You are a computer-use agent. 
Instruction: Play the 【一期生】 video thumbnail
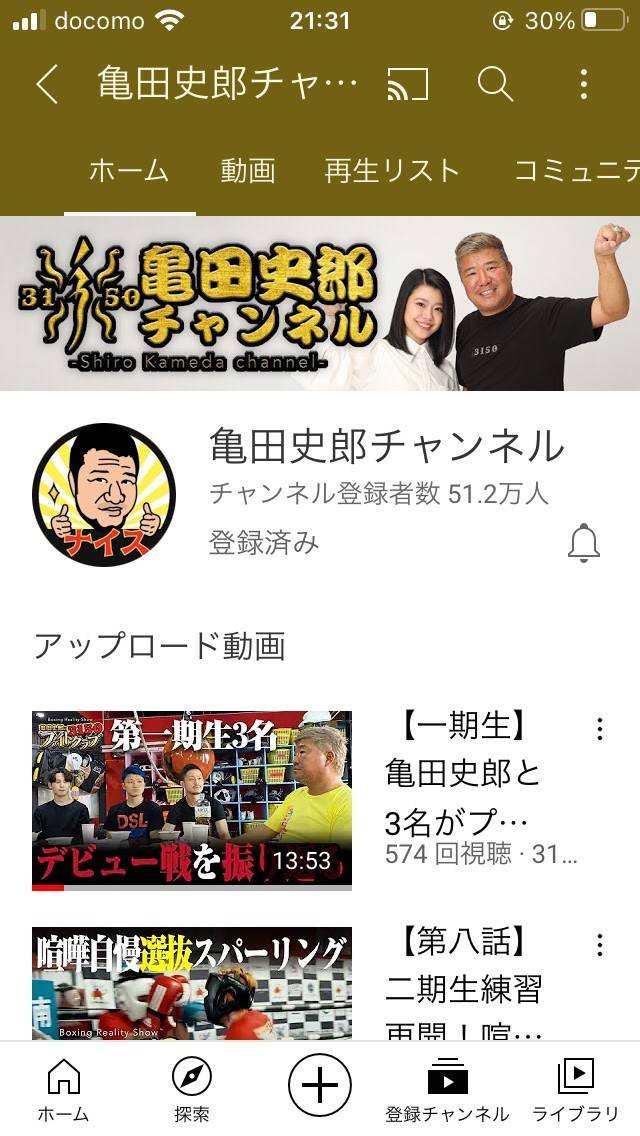[192, 800]
